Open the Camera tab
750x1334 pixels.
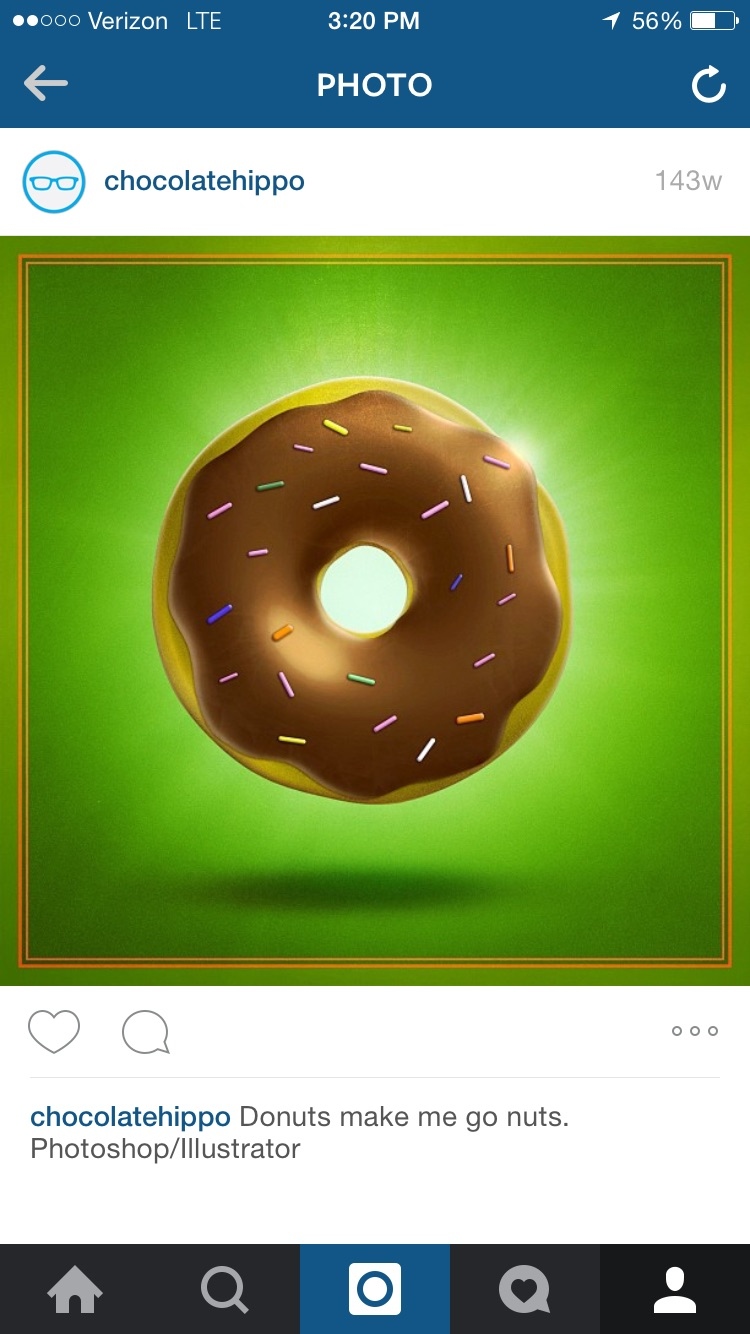[375, 1289]
